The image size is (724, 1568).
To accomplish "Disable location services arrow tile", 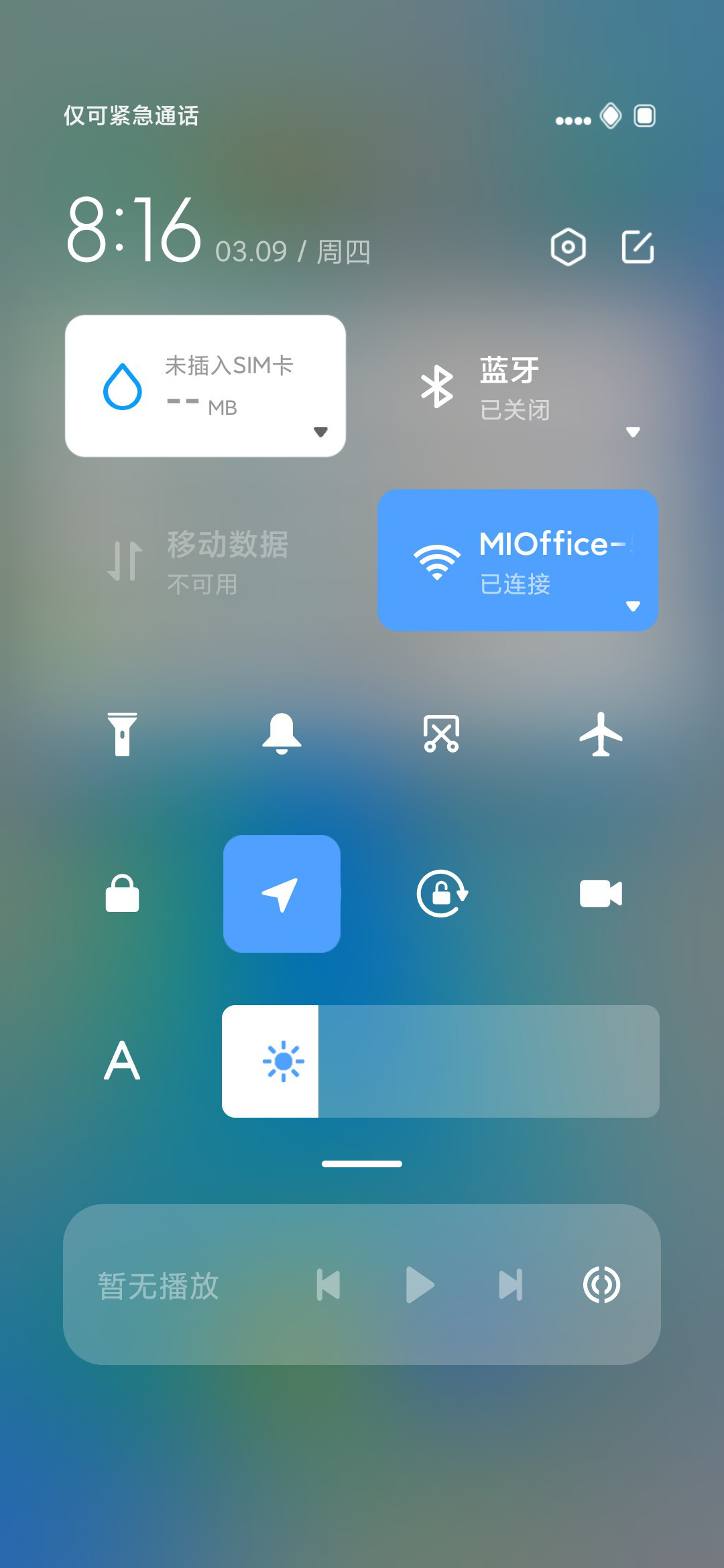I will (x=282, y=893).
